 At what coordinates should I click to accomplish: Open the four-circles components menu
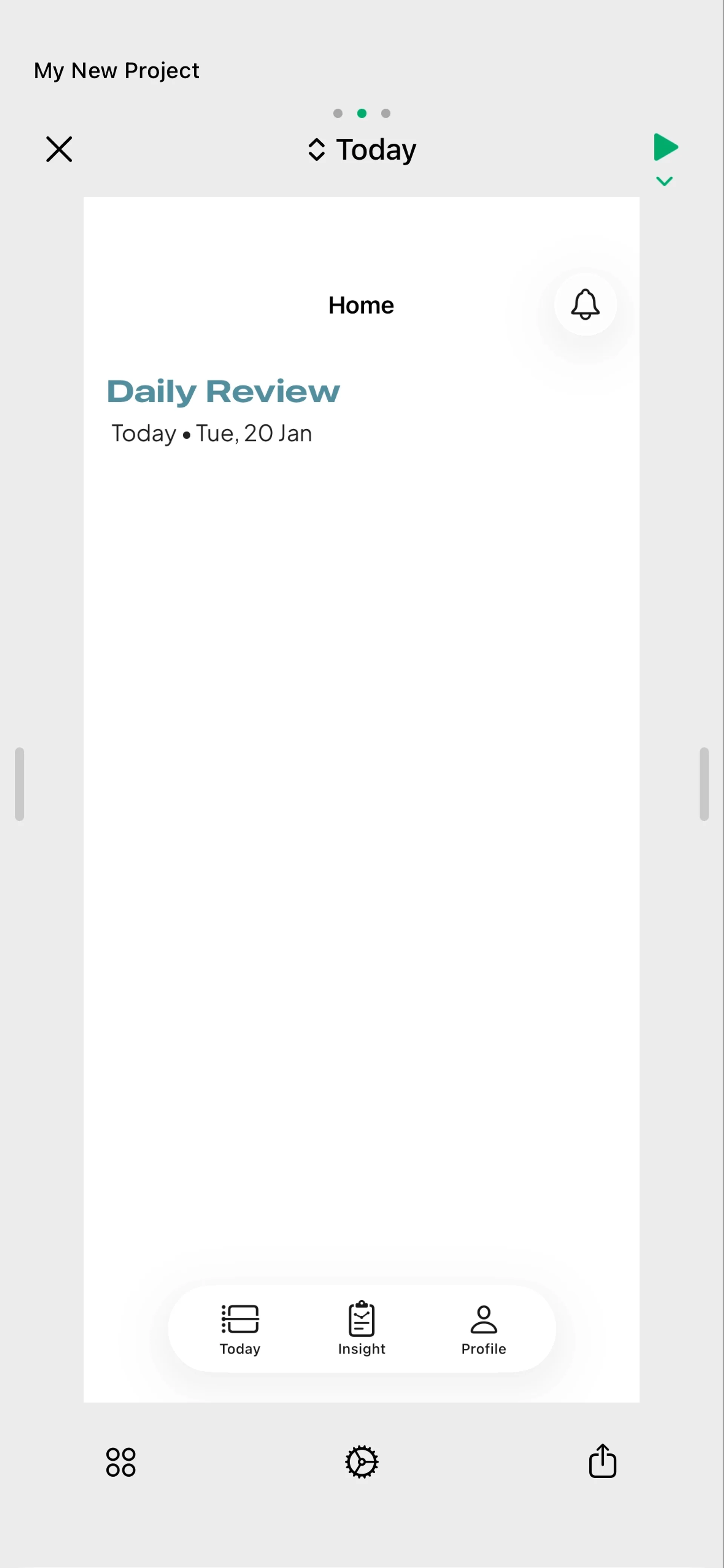pos(121,1461)
